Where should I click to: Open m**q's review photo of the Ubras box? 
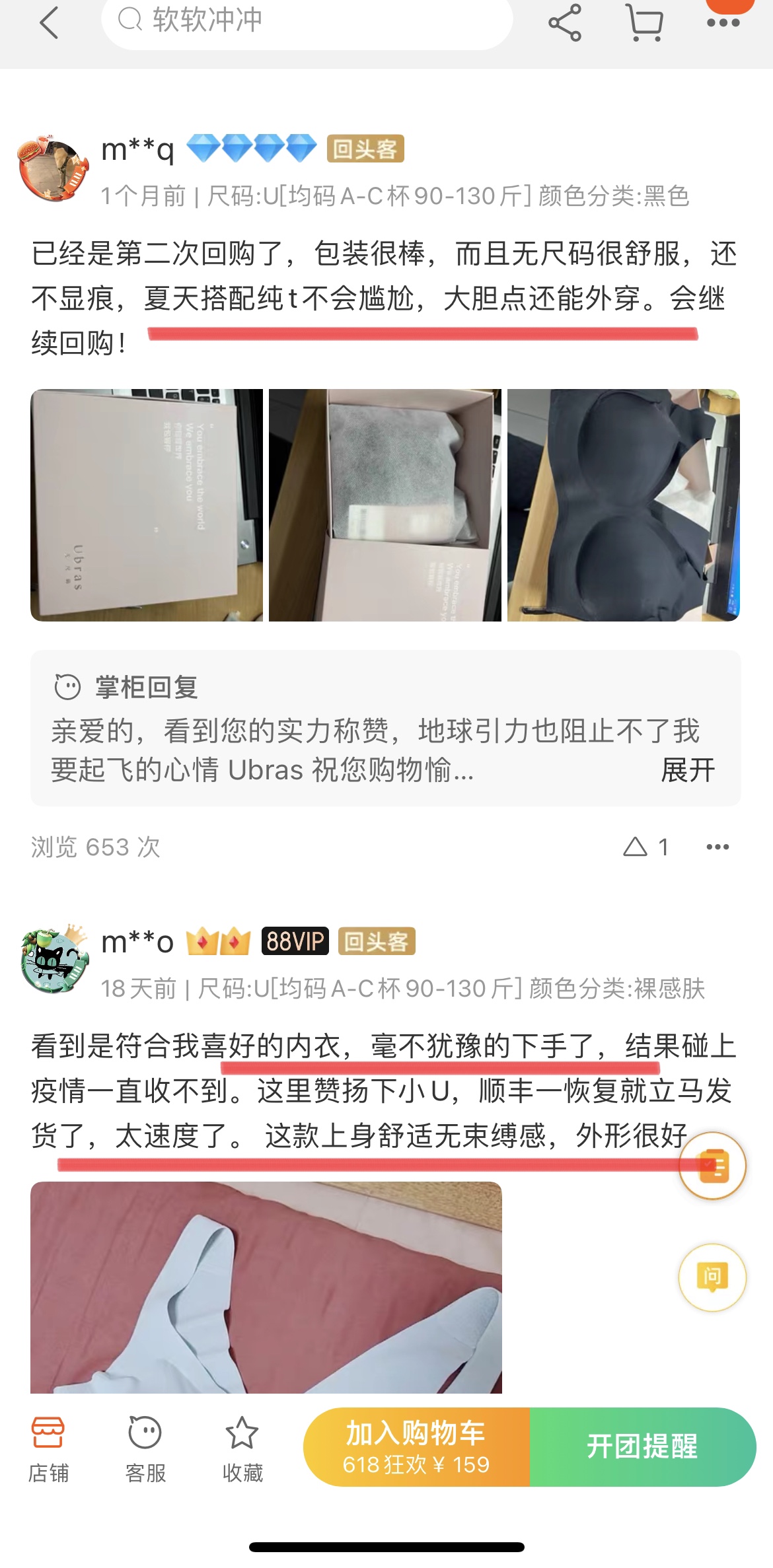147,505
